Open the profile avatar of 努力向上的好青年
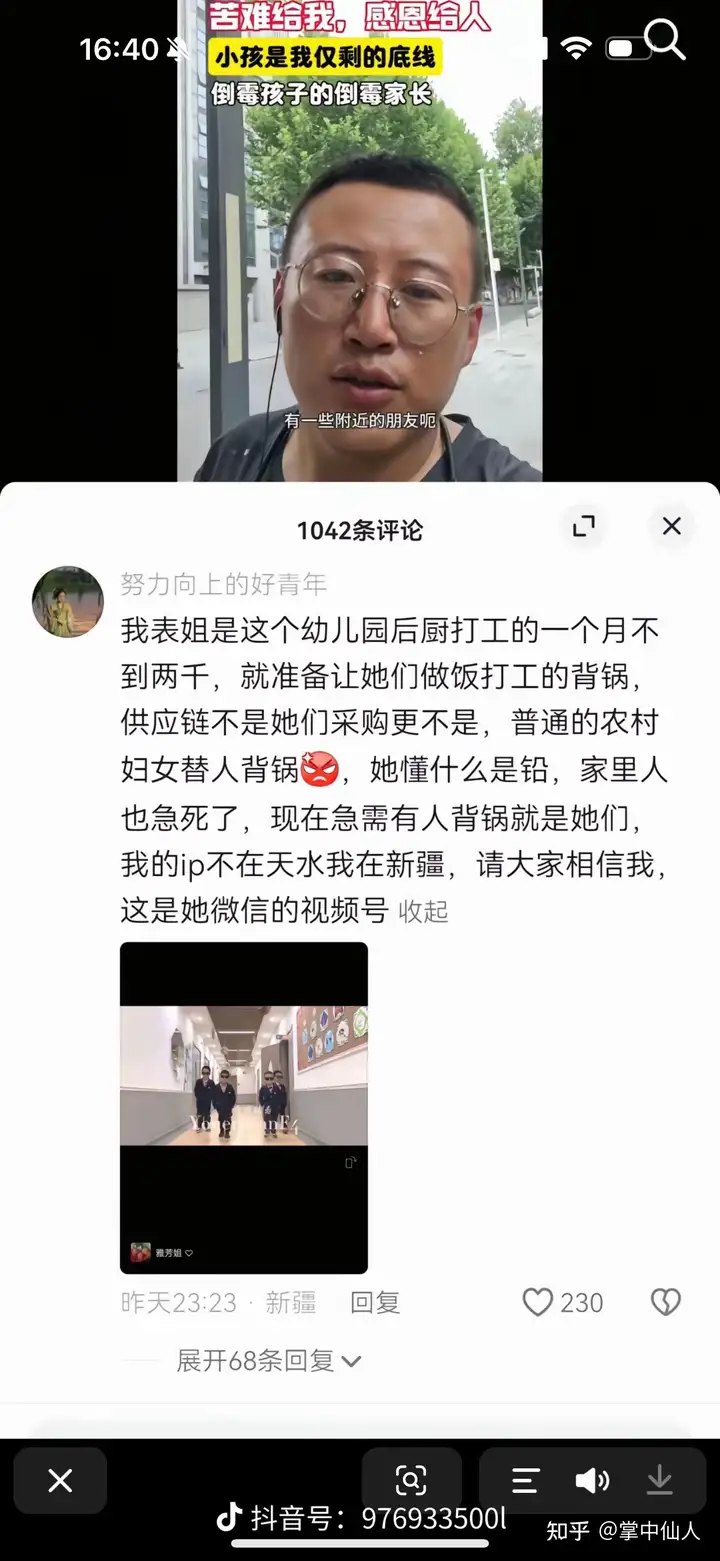The width and height of the screenshot is (720, 1561). [x=68, y=602]
